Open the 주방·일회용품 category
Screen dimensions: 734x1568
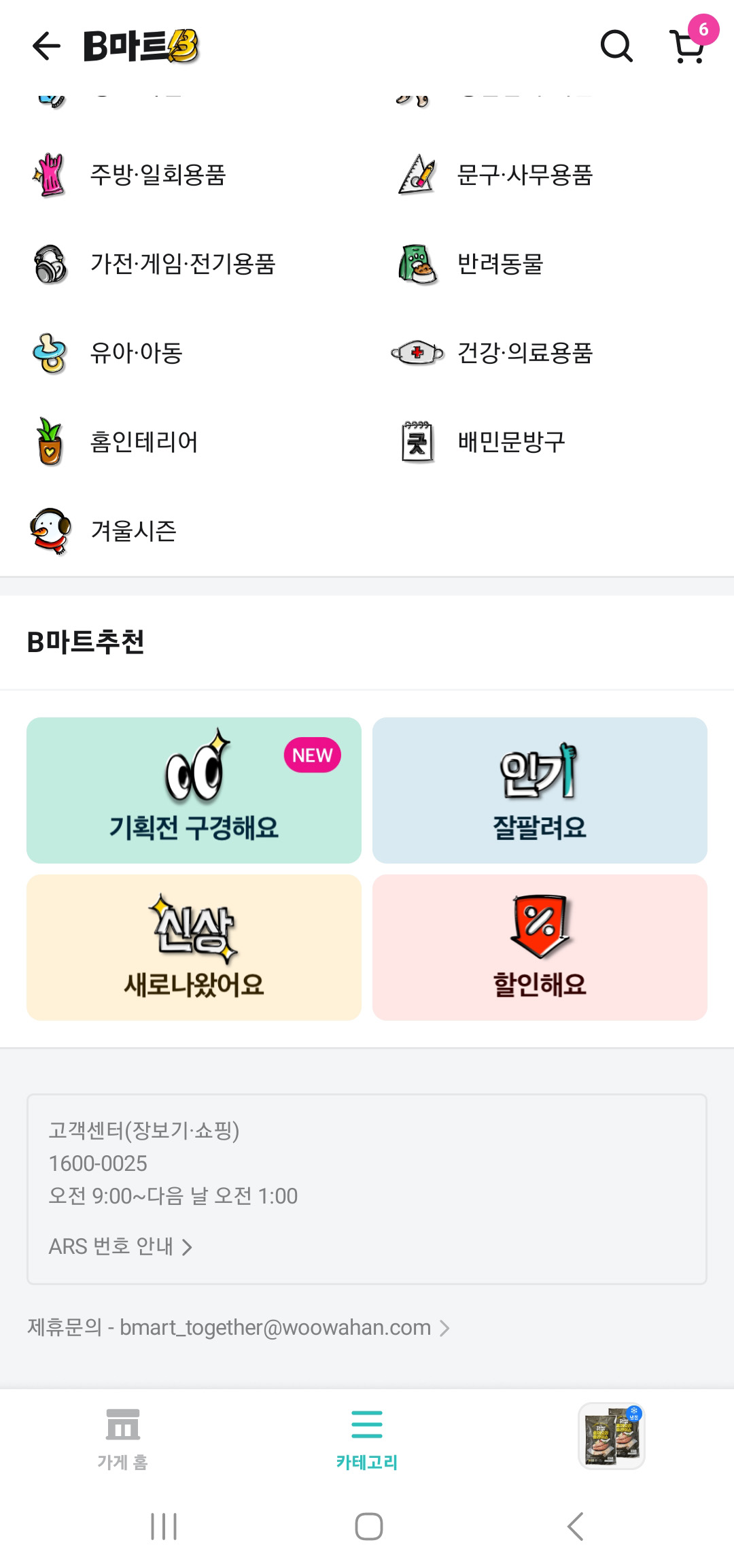pos(158,175)
